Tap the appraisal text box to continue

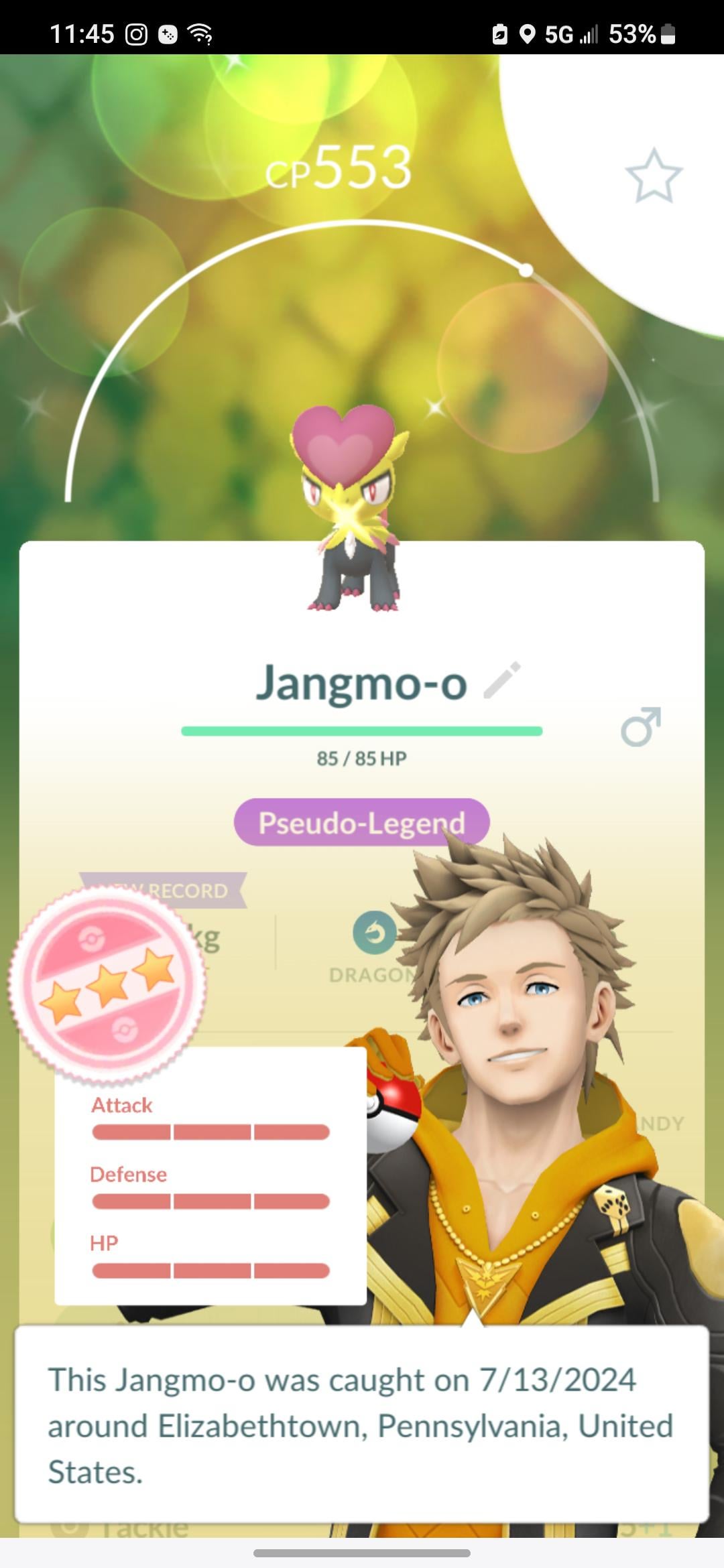[x=362, y=1425]
